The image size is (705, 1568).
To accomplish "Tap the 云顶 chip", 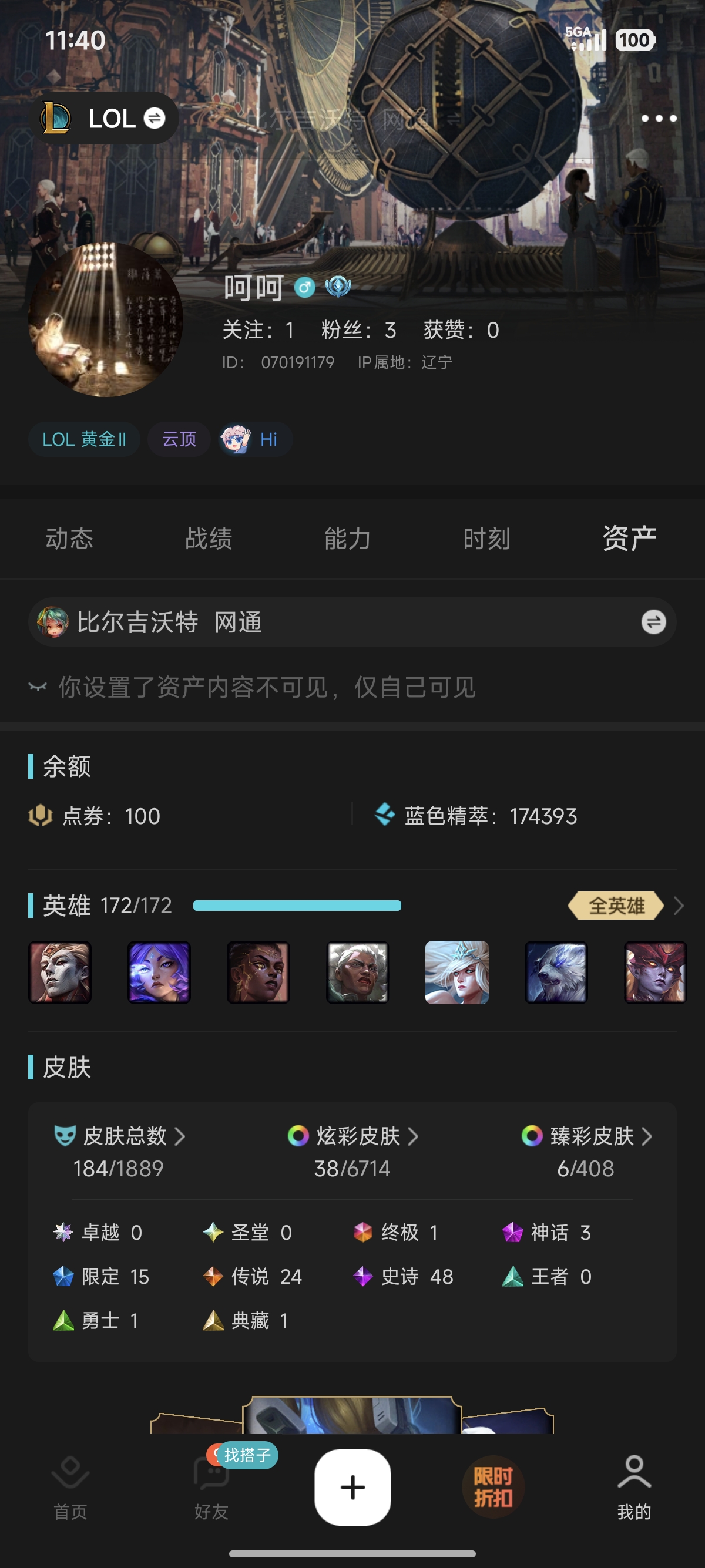I will pyautogui.click(x=179, y=439).
